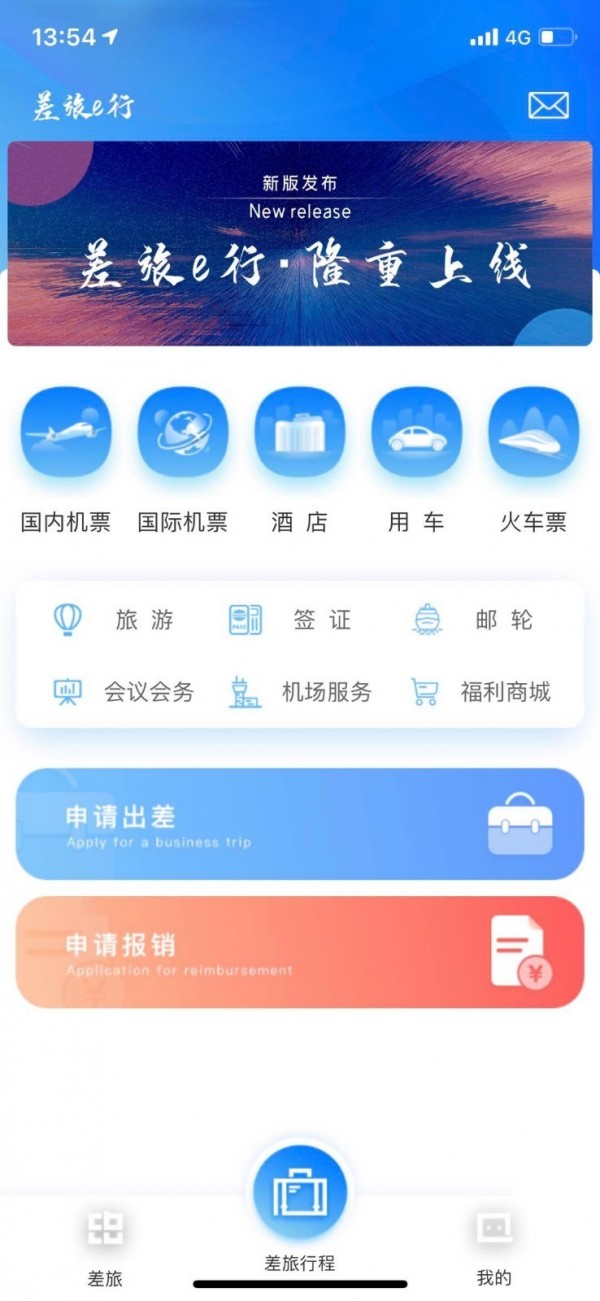Open the 新版发布 release banner
Image resolution: width=600 pixels, height=1301 pixels.
tap(300, 243)
